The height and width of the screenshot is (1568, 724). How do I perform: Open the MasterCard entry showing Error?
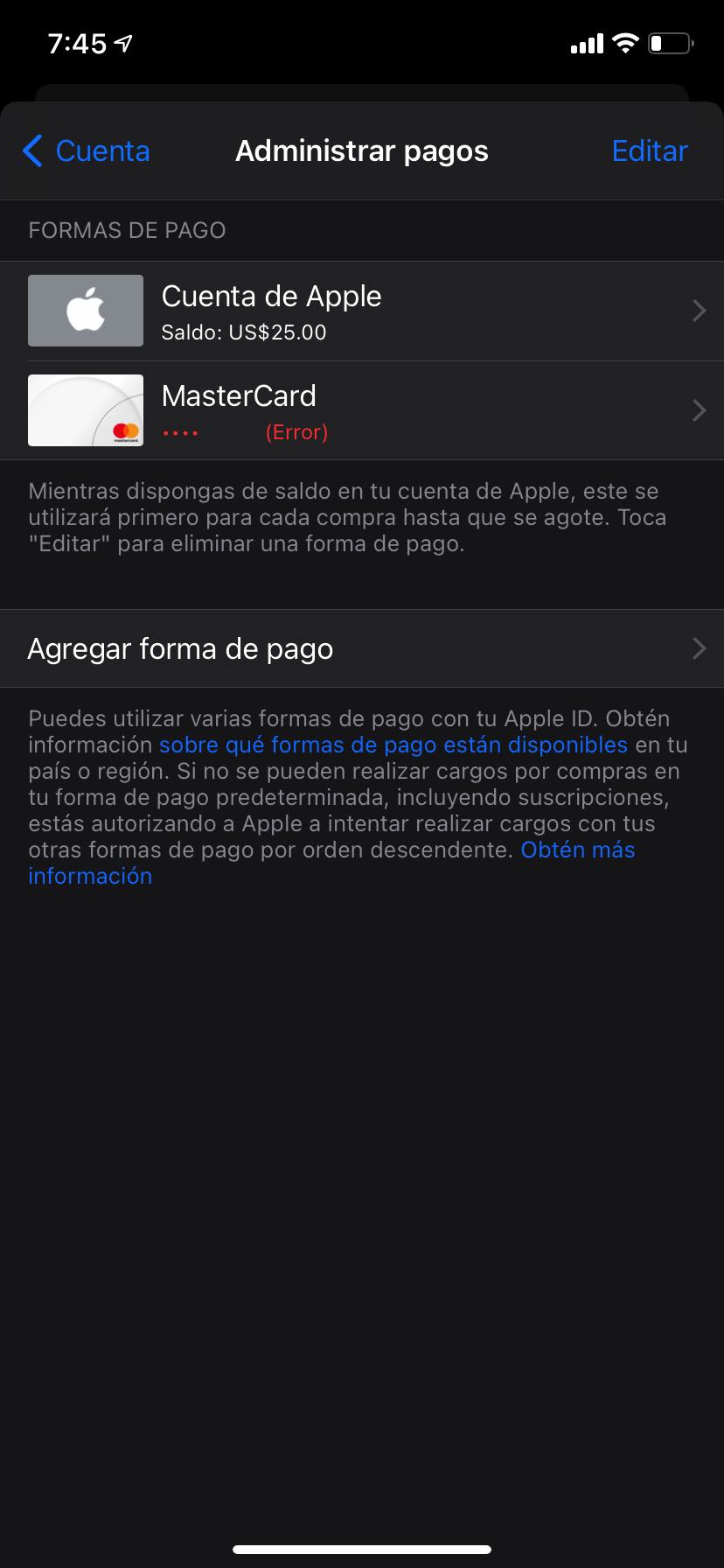point(362,411)
